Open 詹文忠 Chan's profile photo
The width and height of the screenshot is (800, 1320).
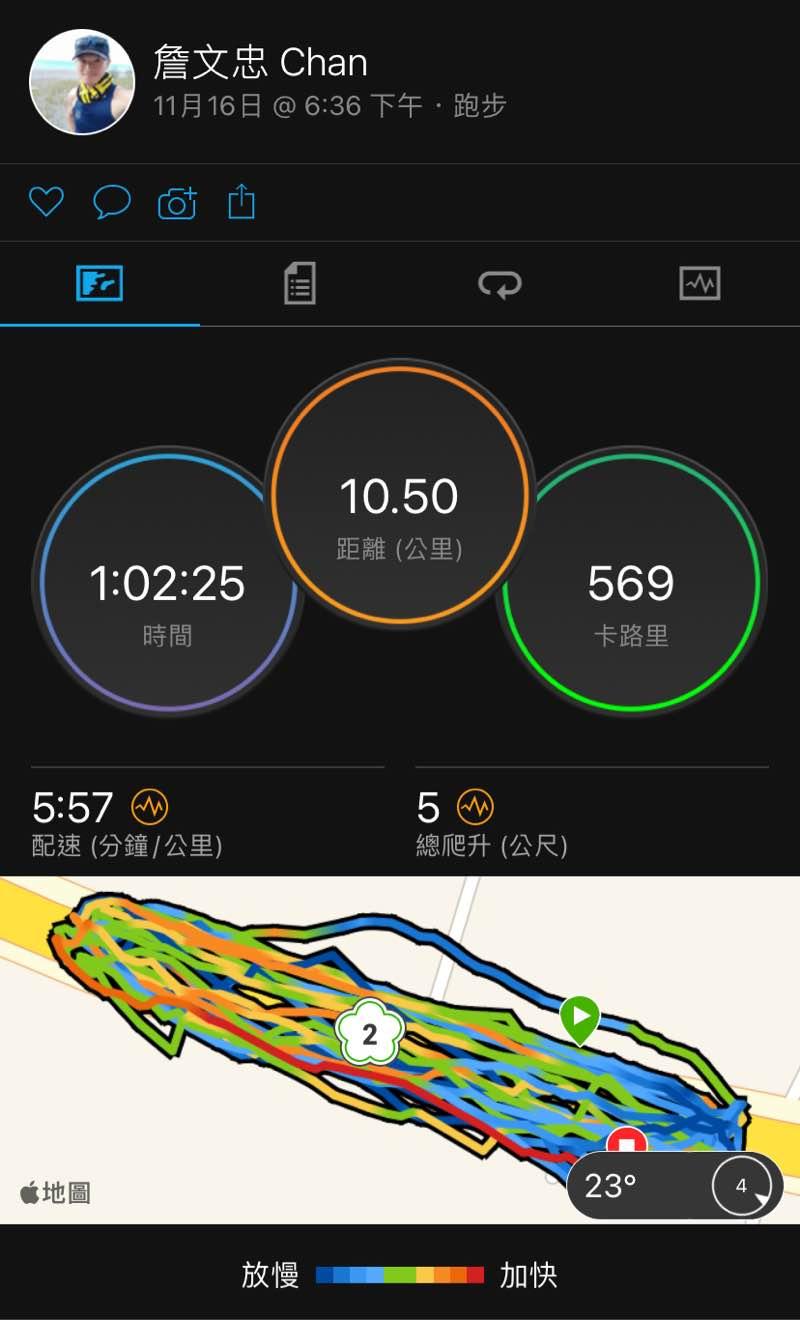coord(82,82)
